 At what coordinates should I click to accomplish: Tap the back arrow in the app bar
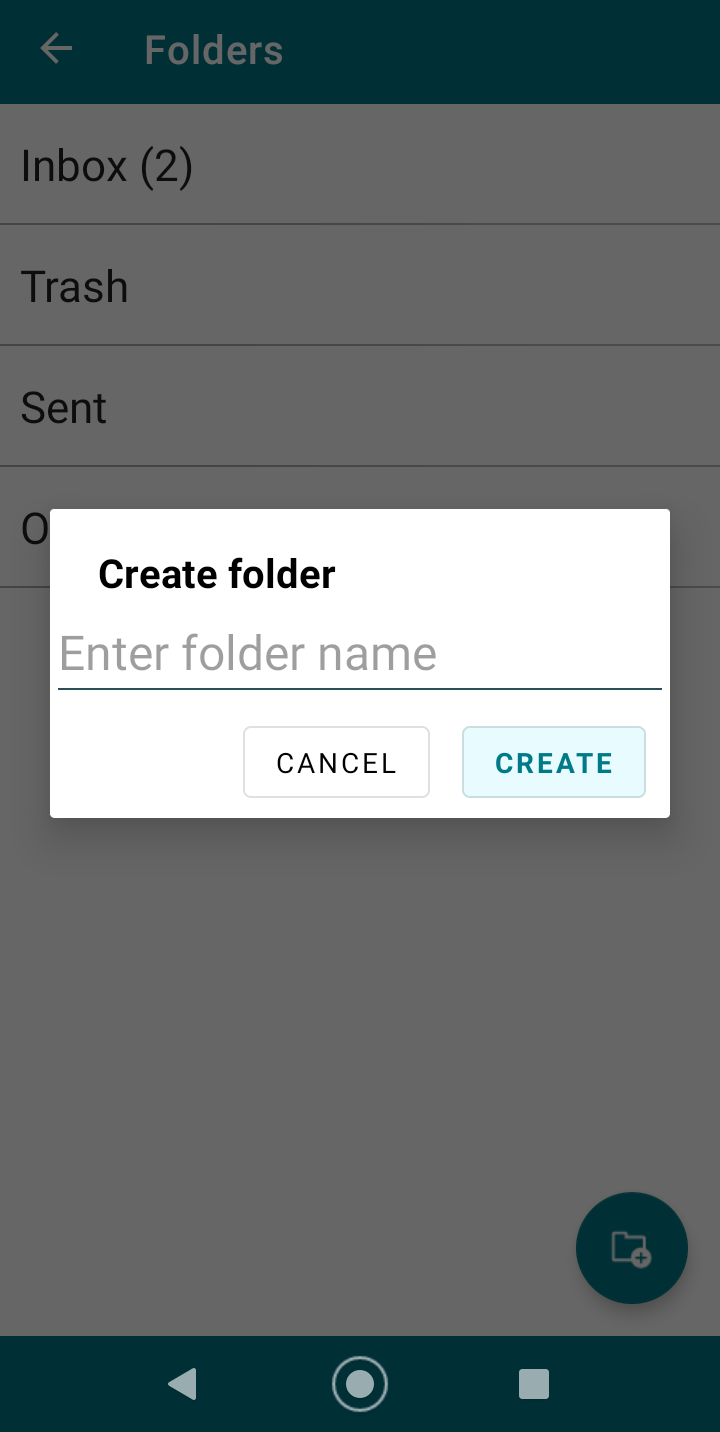tap(56, 48)
